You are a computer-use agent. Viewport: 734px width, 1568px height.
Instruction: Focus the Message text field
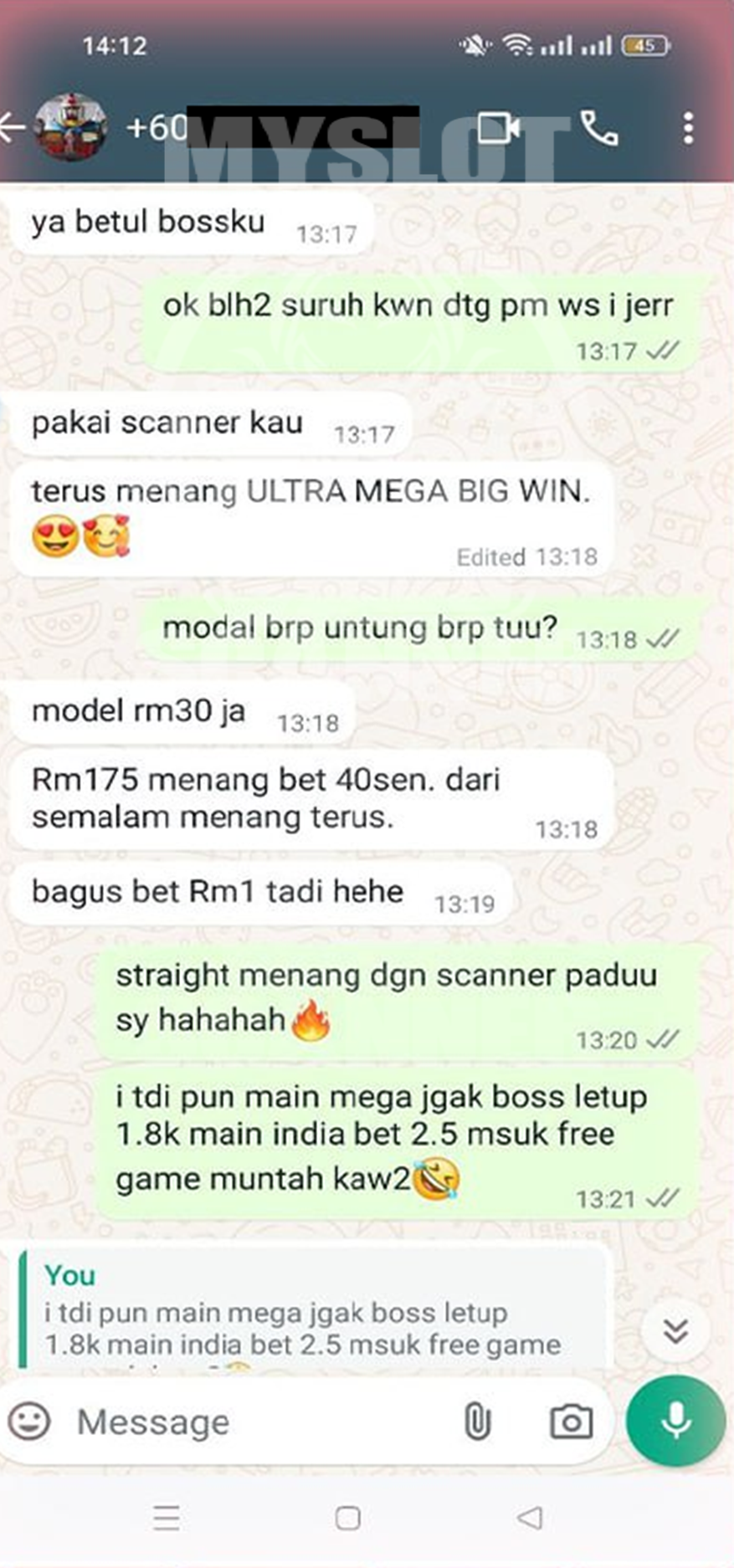click(x=251, y=1422)
